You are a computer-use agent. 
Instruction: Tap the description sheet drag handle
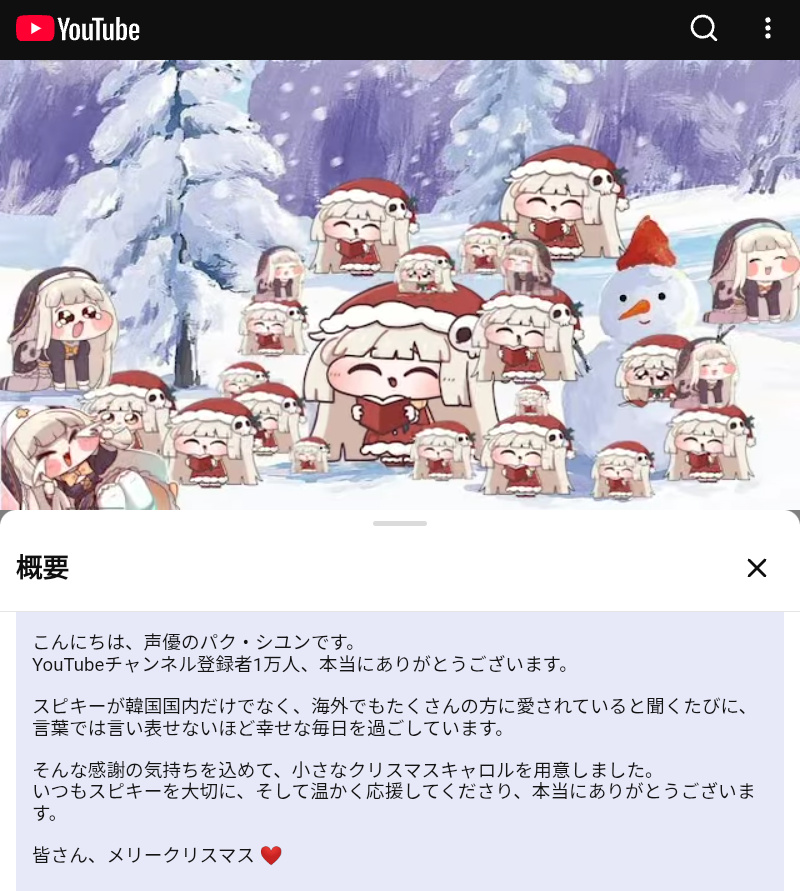click(x=400, y=523)
